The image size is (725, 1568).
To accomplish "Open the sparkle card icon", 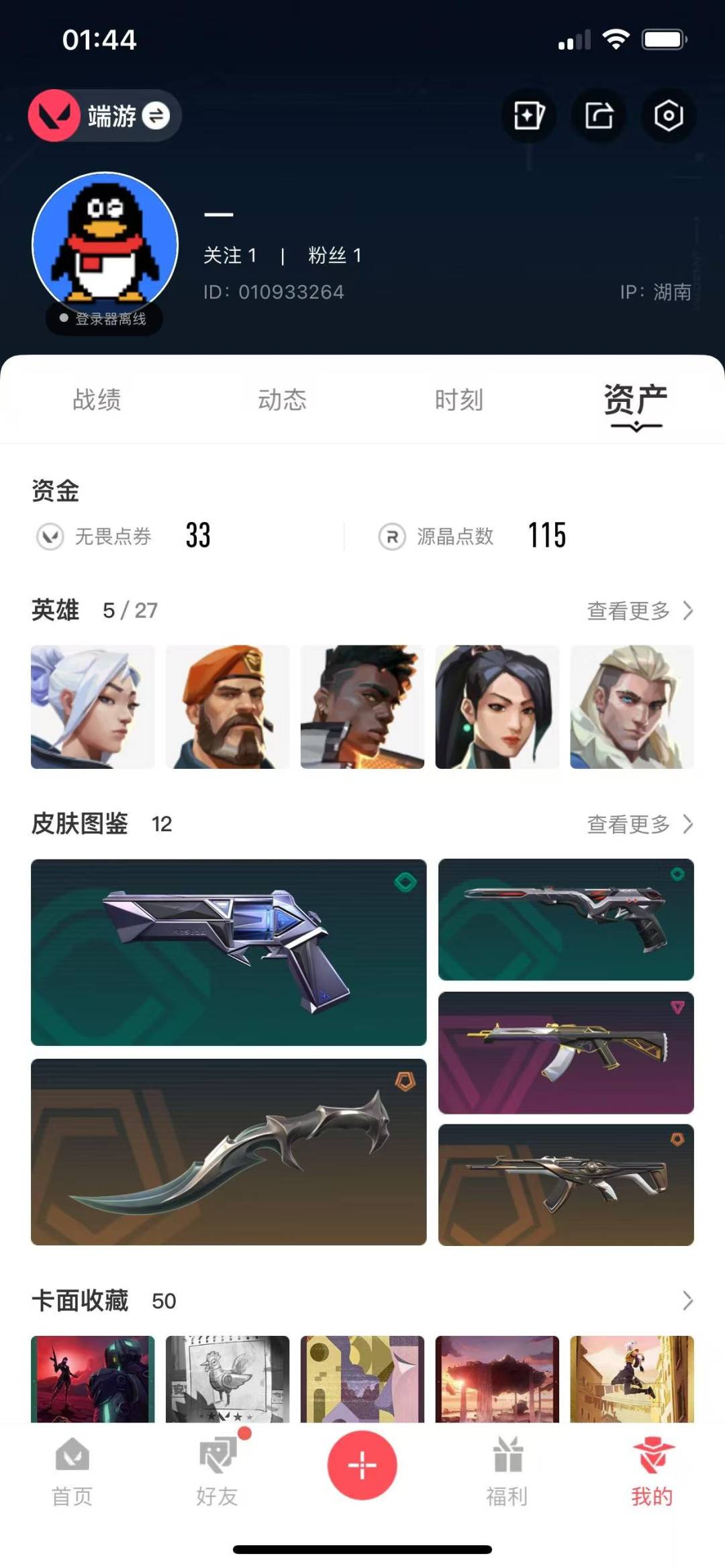I will [528, 116].
